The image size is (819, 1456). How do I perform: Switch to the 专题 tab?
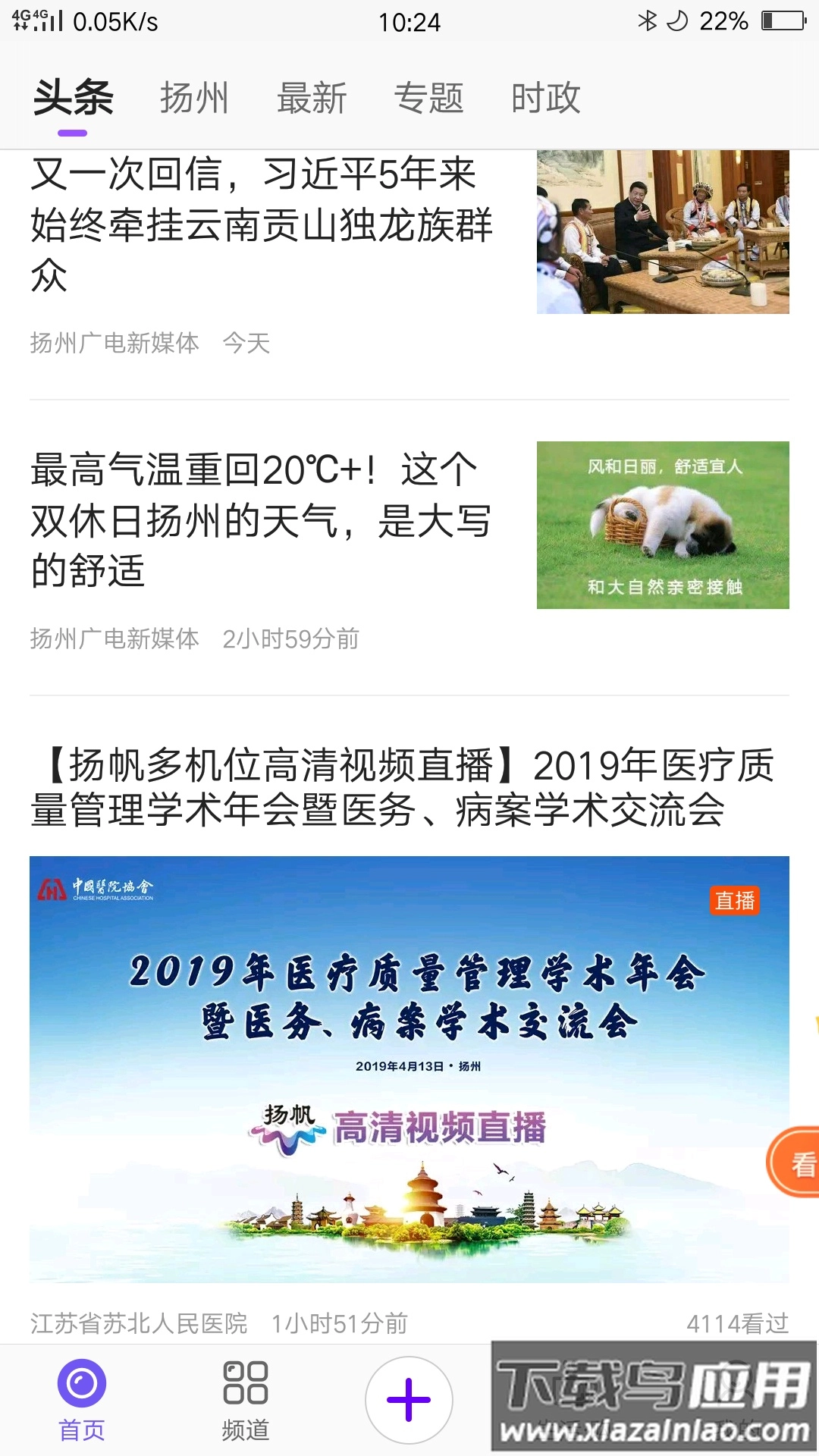429,97
